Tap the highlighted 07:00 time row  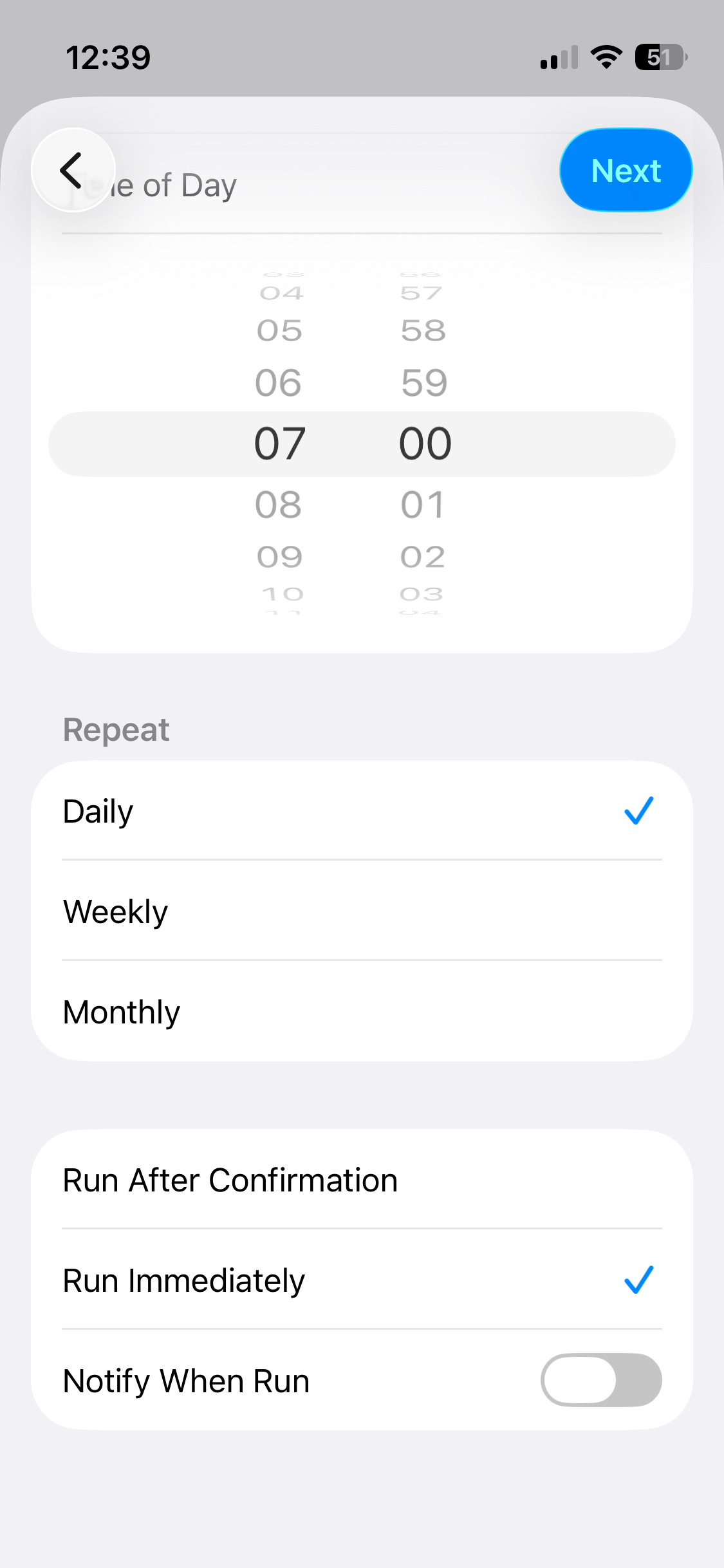(x=362, y=443)
